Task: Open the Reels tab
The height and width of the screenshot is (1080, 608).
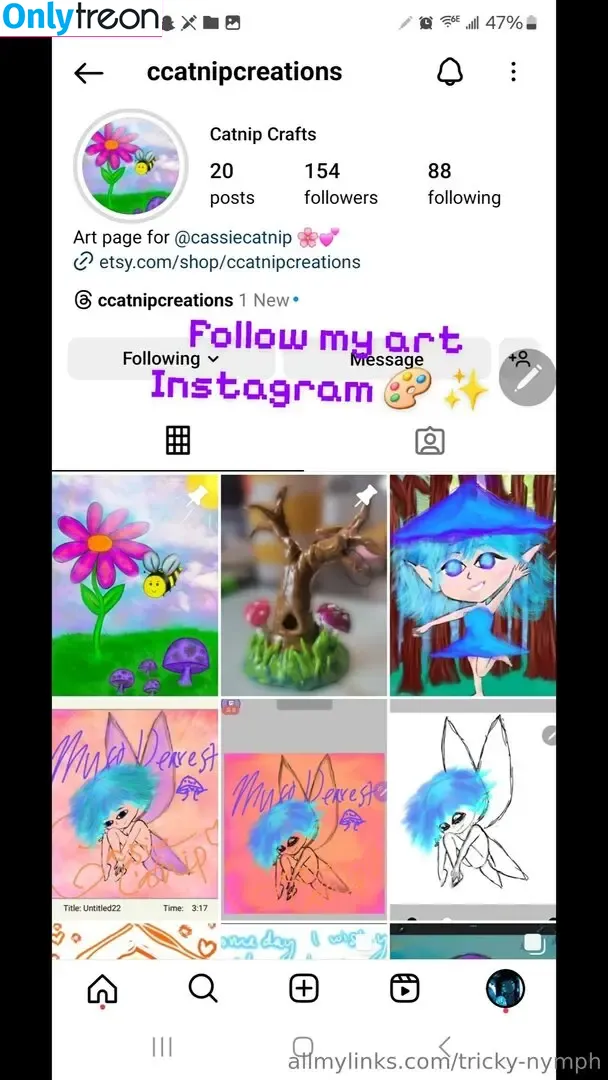Action: [404, 989]
